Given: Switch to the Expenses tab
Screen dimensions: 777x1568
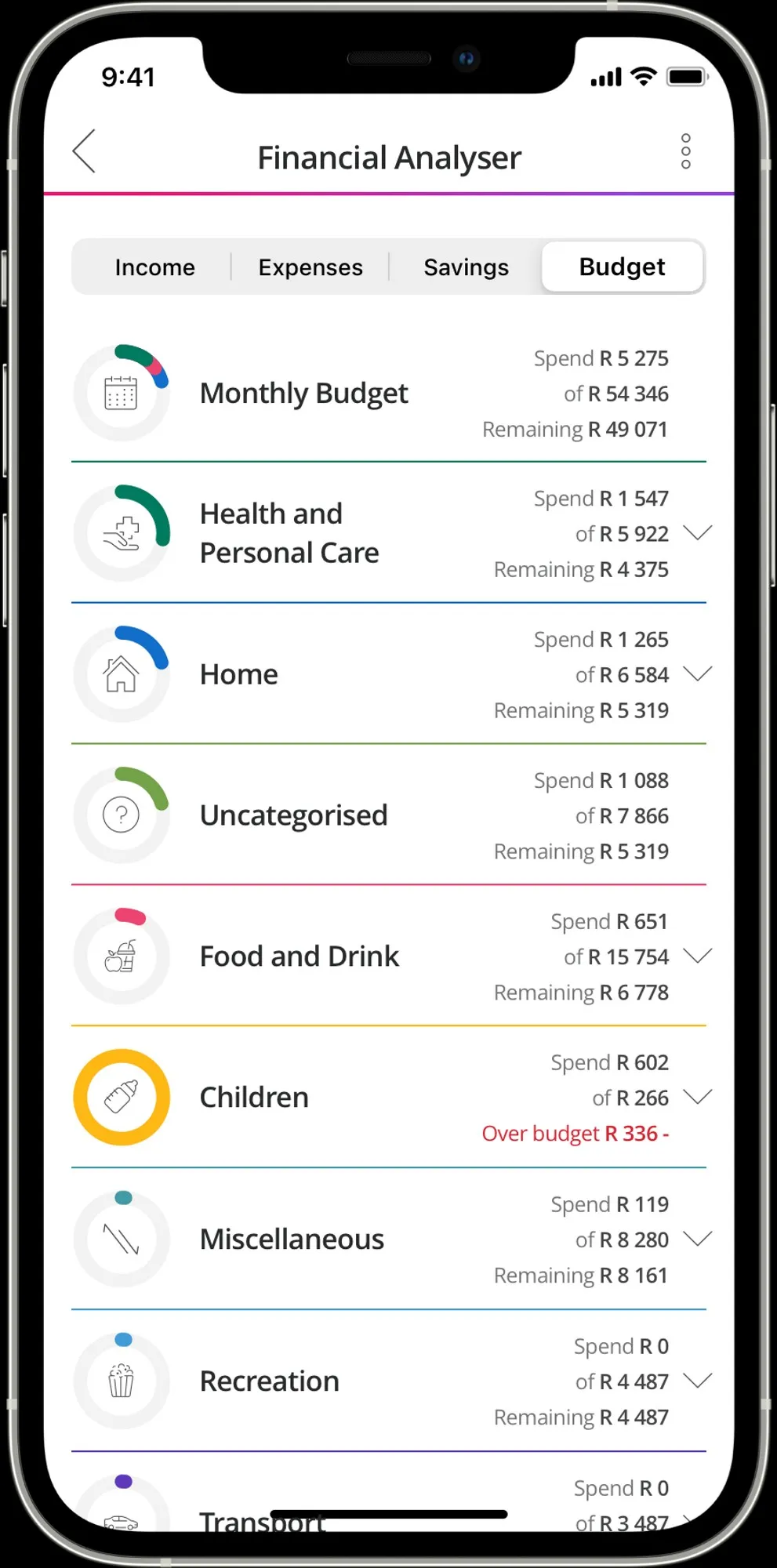Looking at the screenshot, I should click(310, 267).
